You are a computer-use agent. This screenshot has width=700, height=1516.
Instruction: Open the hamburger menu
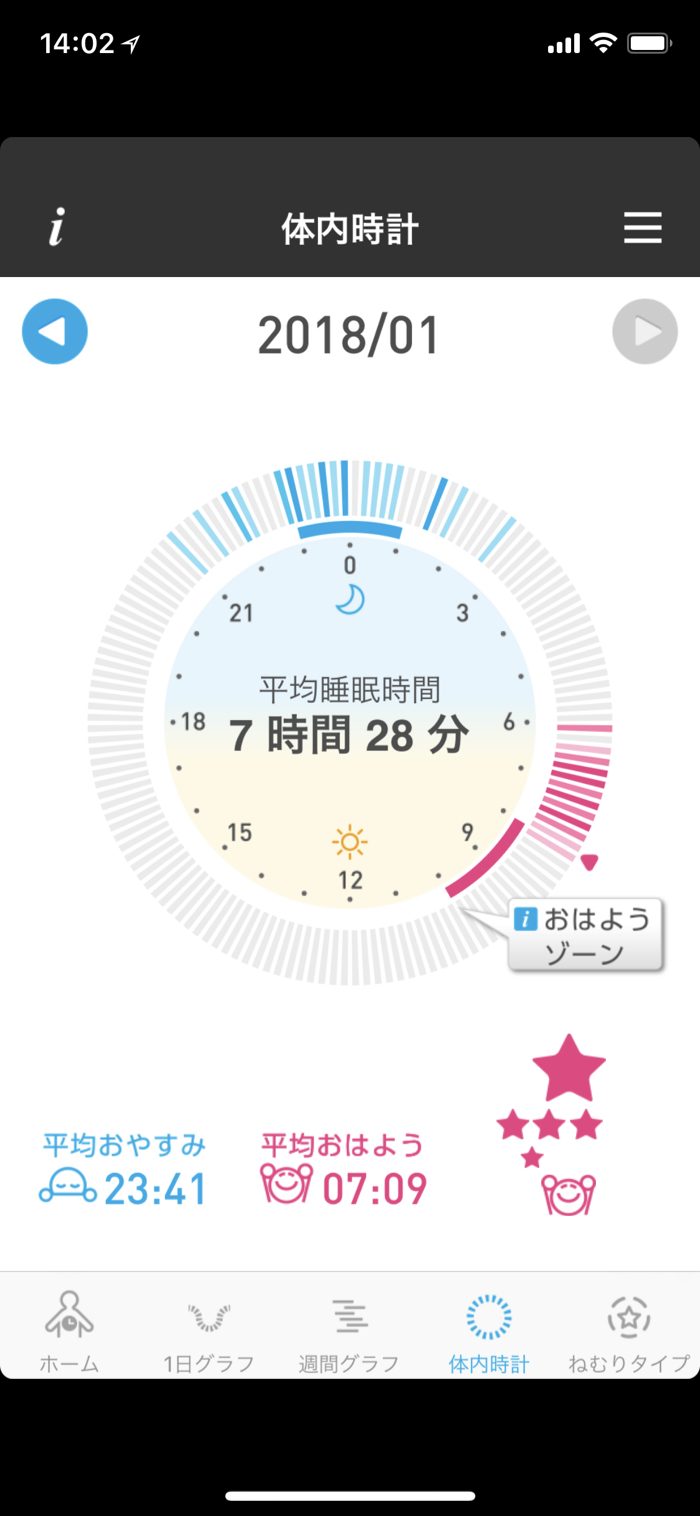(x=642, y=229)
